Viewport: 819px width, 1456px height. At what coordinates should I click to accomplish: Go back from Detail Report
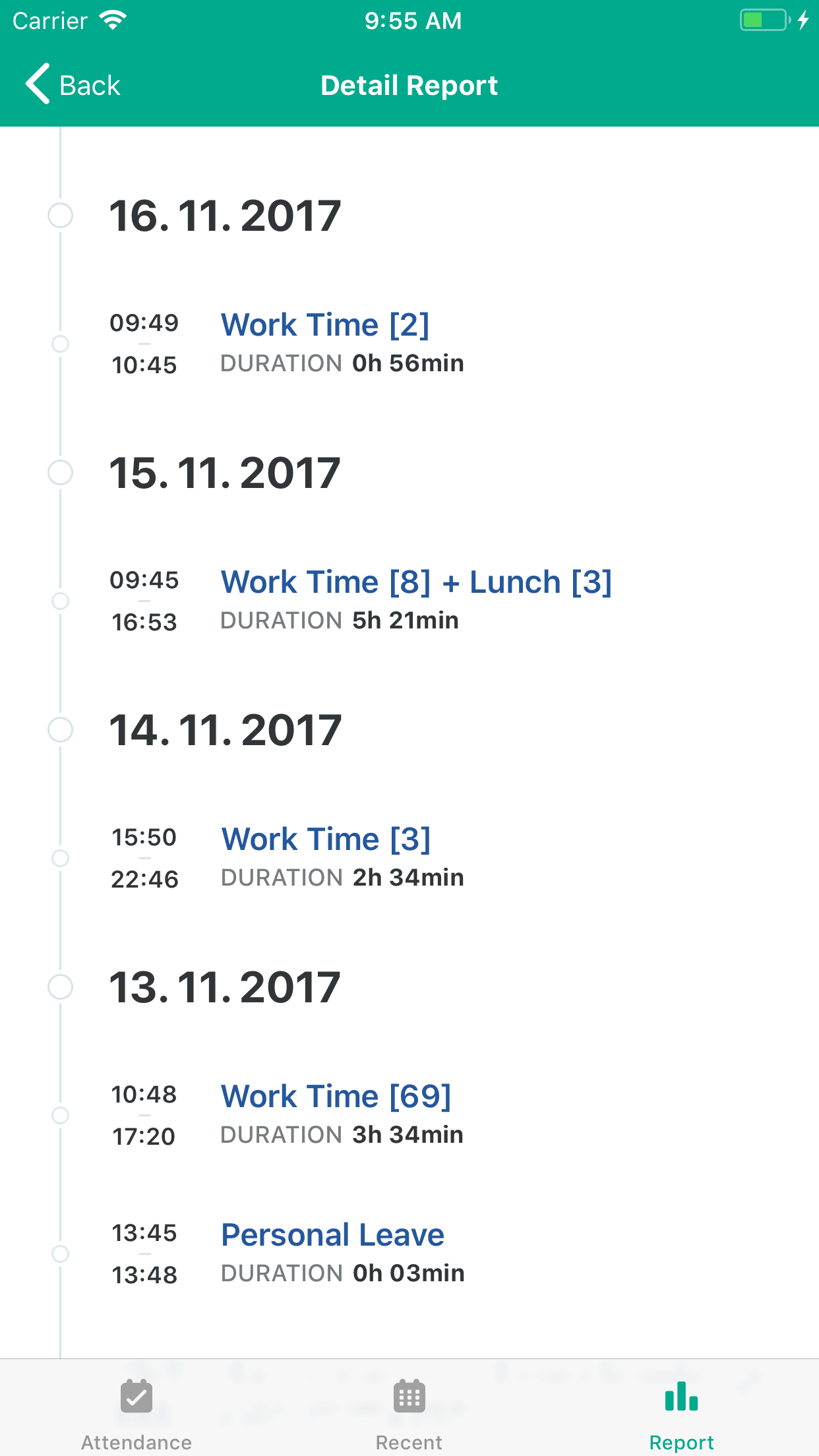pyautogui.click(x=73, y=85)
